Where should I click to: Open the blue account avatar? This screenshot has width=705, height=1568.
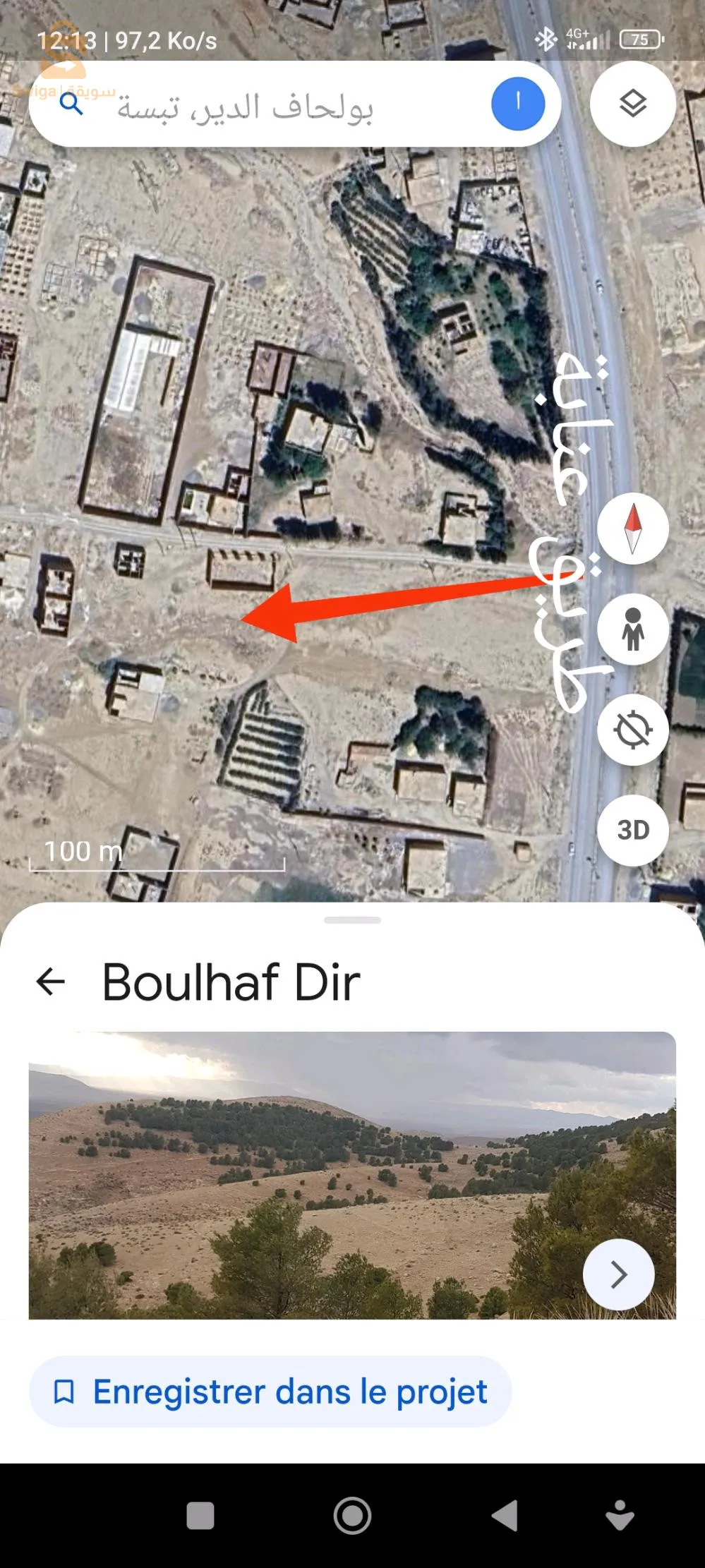pyautogui.click(x=518, y=104)
